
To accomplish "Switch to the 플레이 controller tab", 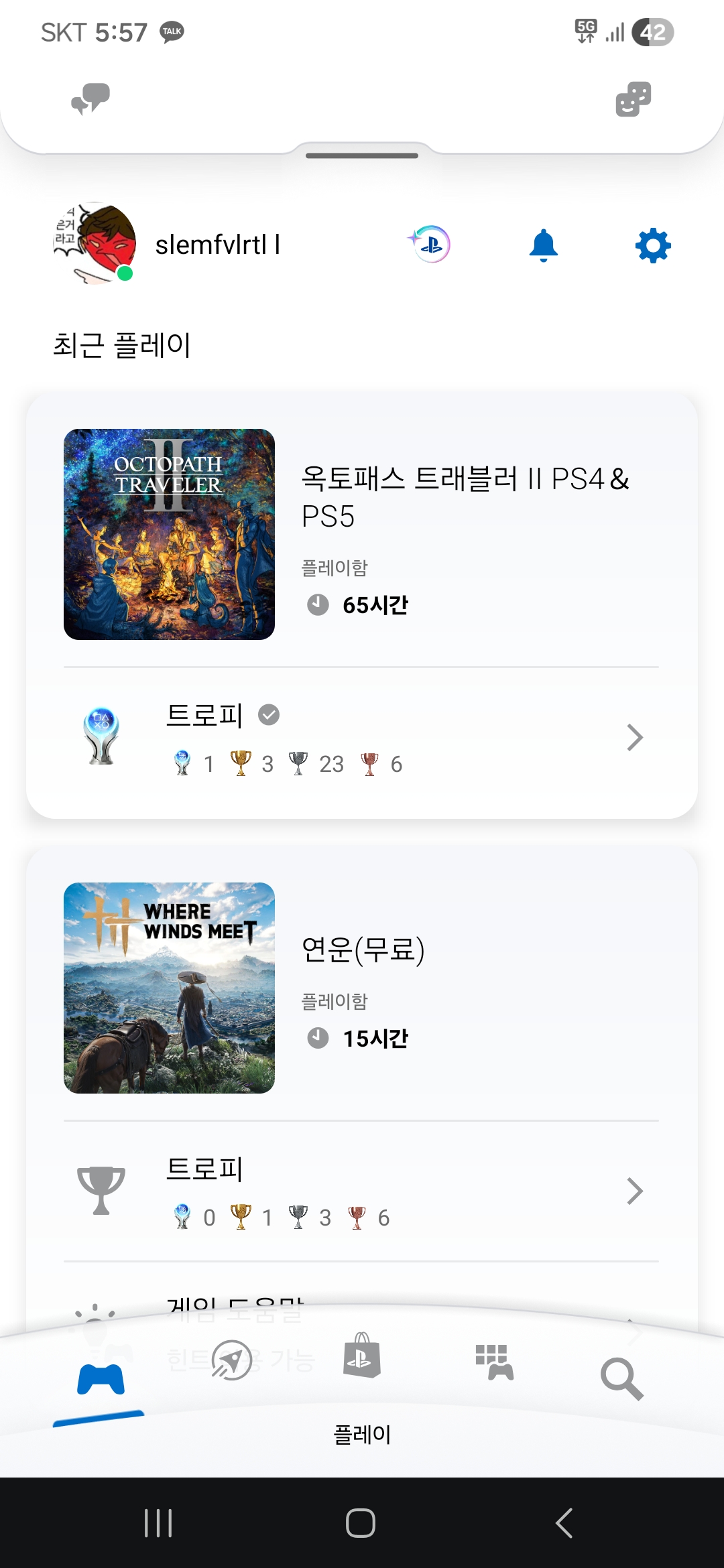I will pos(101,1379).
